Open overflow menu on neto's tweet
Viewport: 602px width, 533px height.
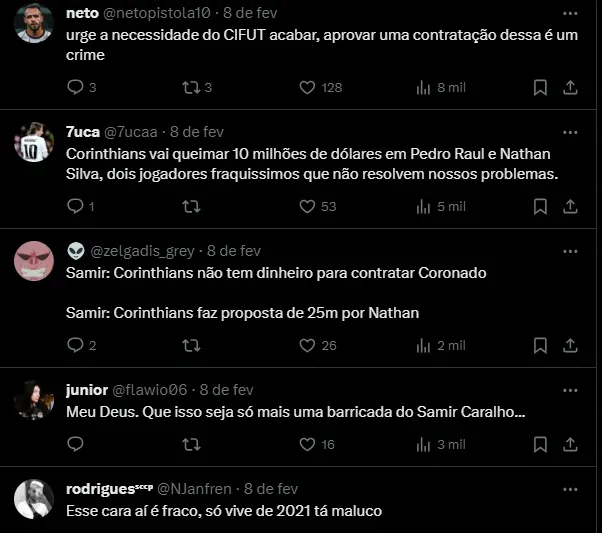tap(570, 13)
